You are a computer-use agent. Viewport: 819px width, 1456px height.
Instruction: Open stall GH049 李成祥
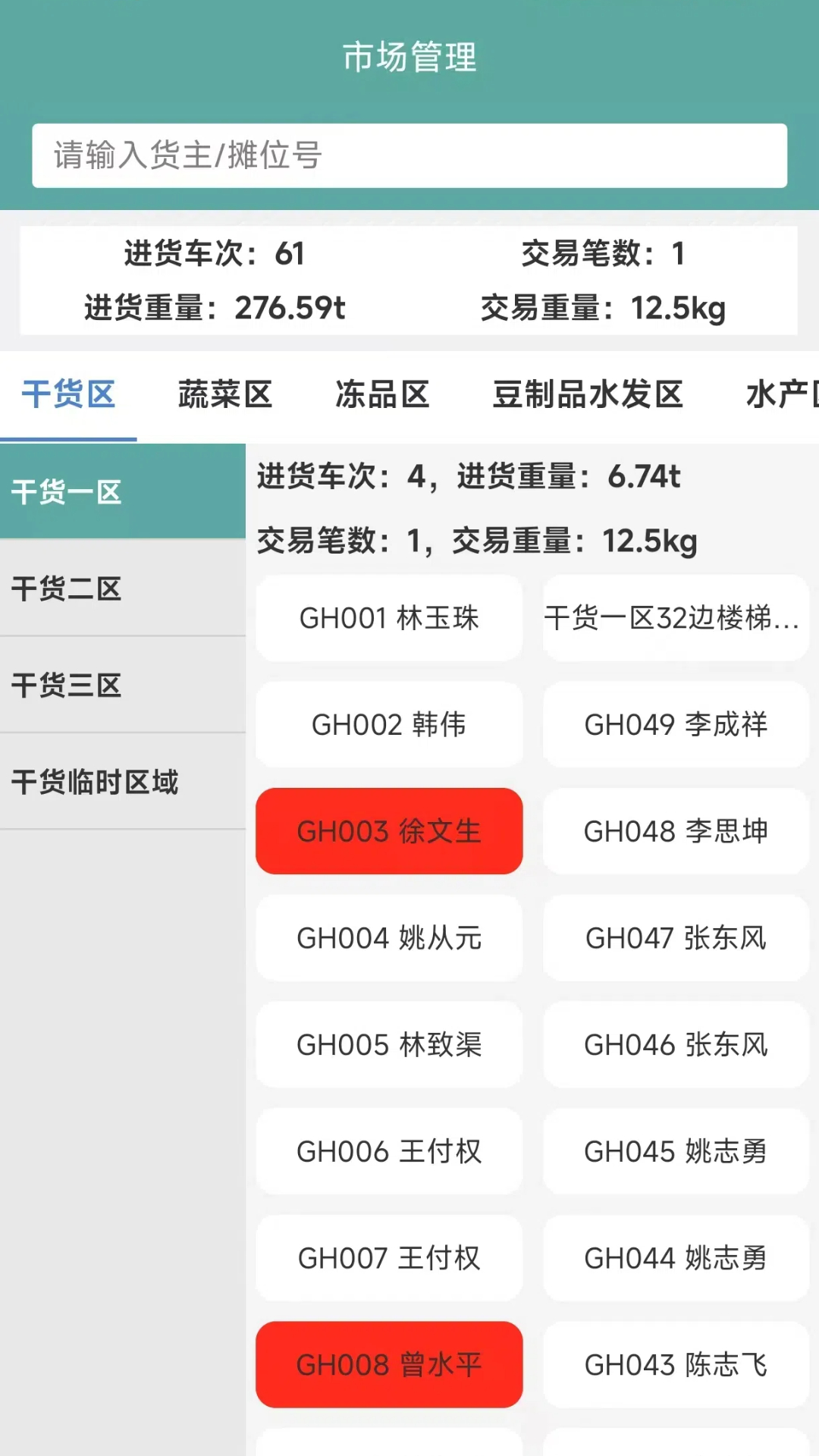pos(676,724)
